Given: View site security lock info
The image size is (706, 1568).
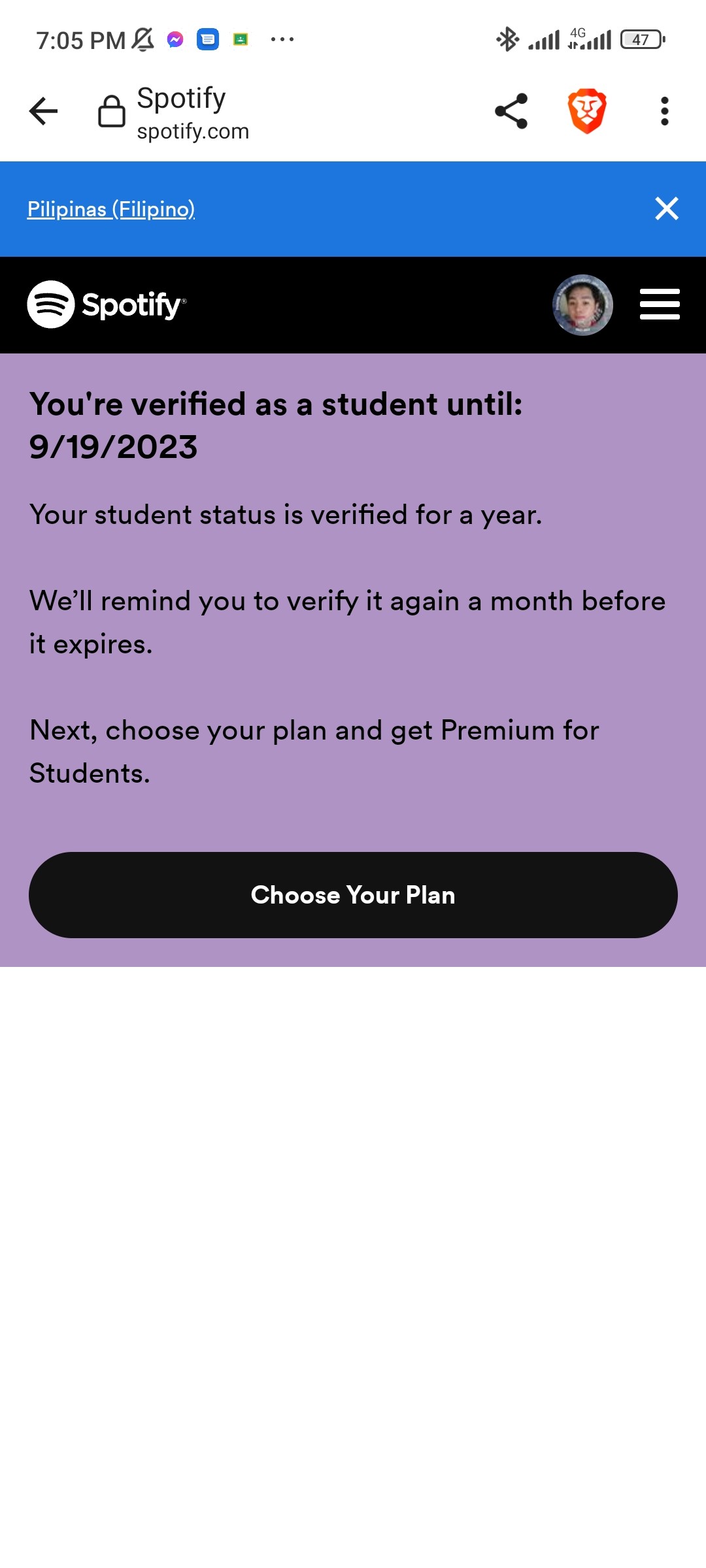Looking at the screenshot, I should [x=111, y=111].
